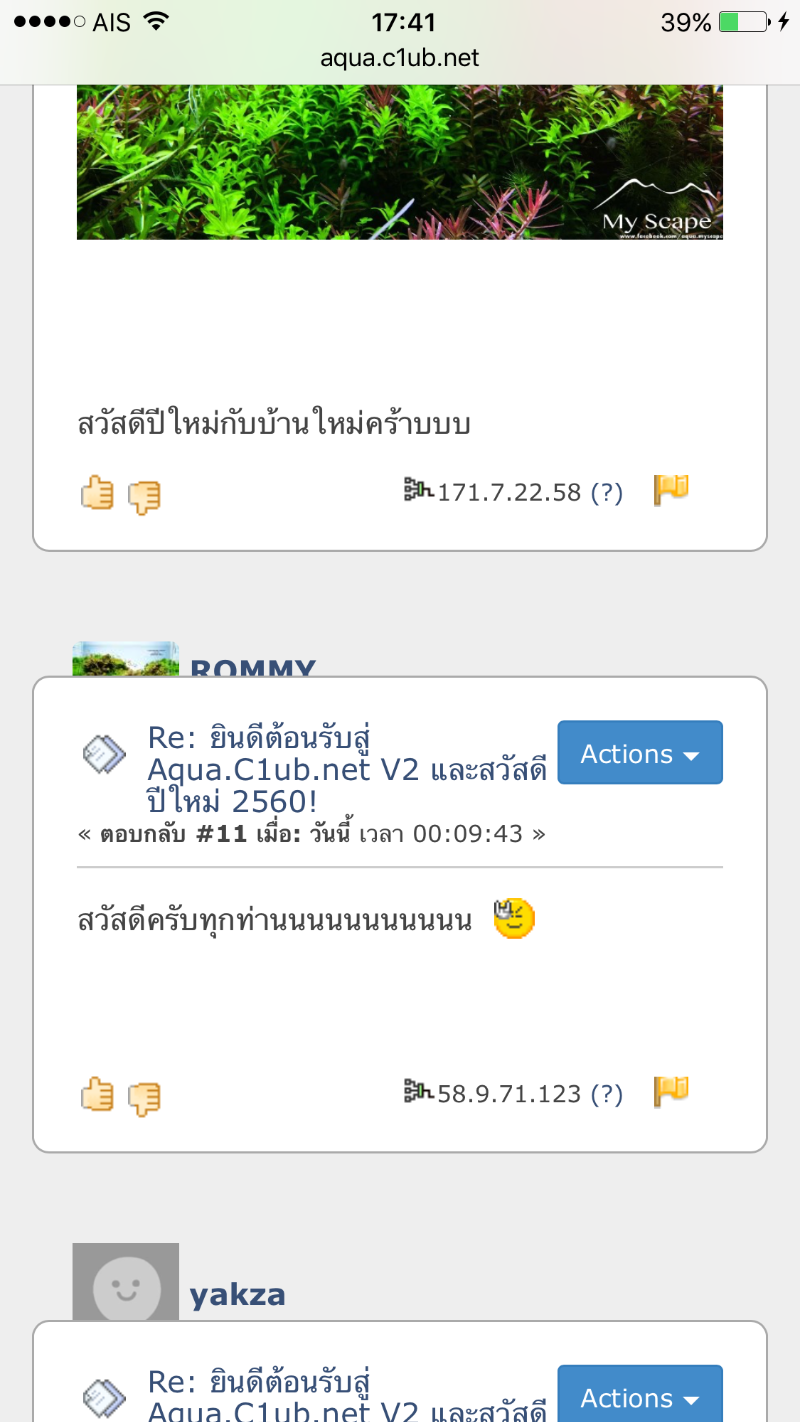Tap the (?) help next to 171.7.22.58
800x1422 pixels.
pyautogui.click(x=606, y=492)
